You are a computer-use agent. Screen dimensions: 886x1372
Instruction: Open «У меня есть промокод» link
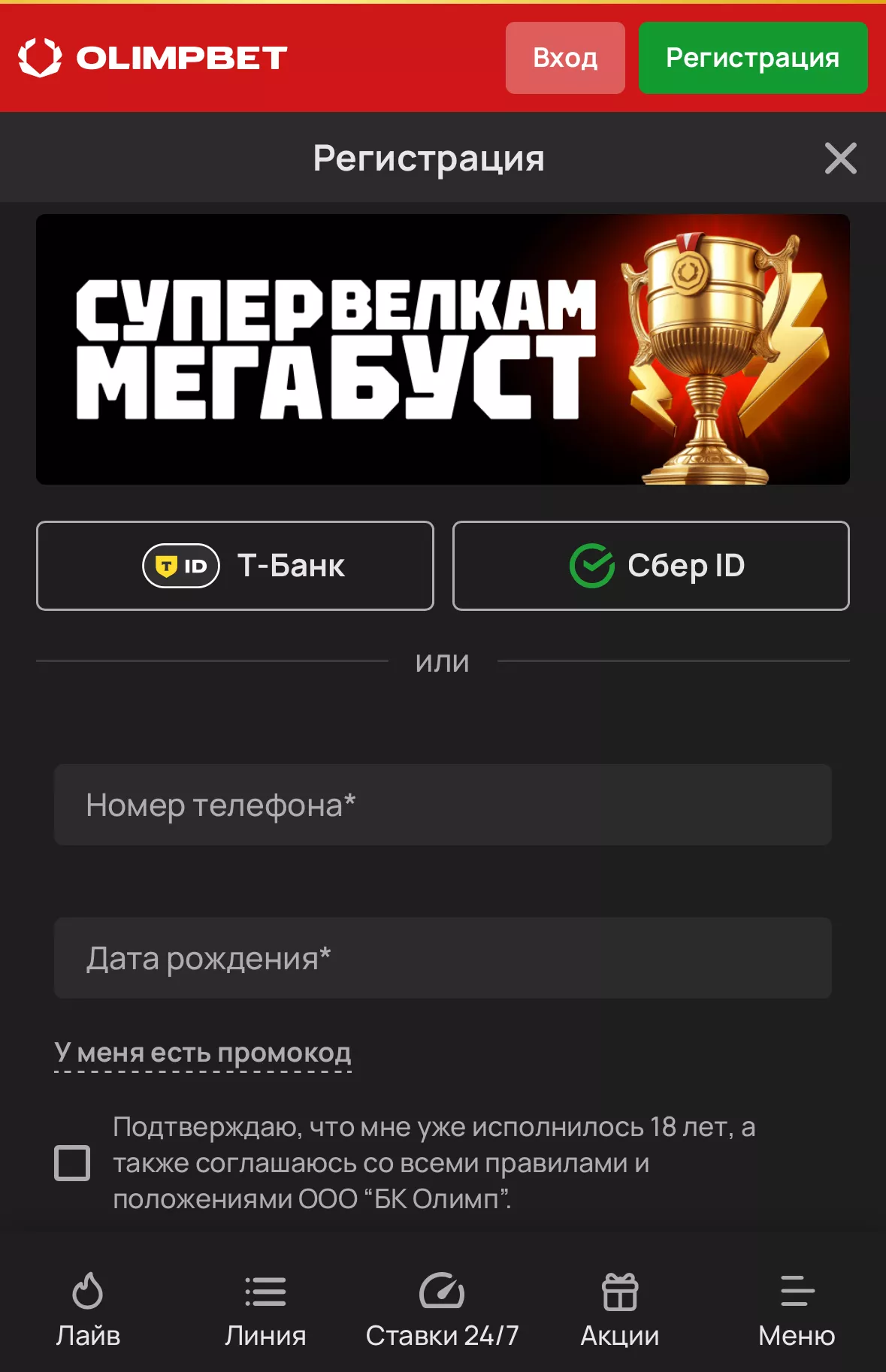click(x=203, y=1053)
